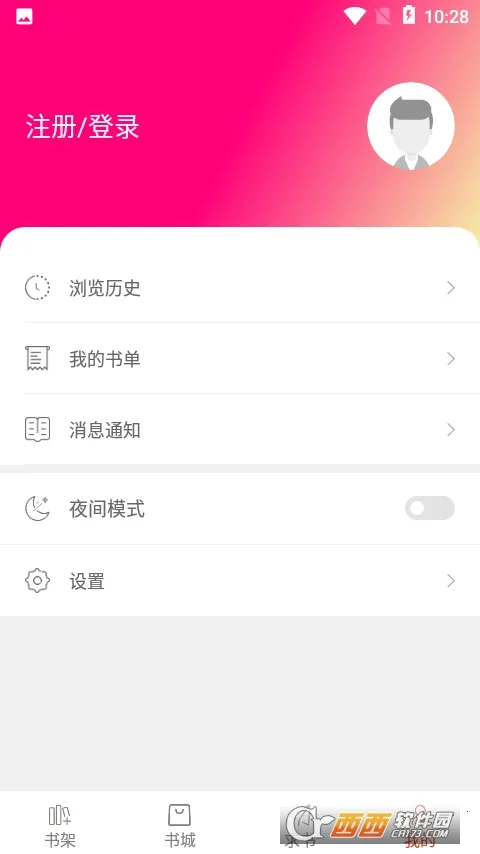Open 浏览历史 browsing history
Screen dimensions: 480x854
pyautogui.click(x=240, y=288)
